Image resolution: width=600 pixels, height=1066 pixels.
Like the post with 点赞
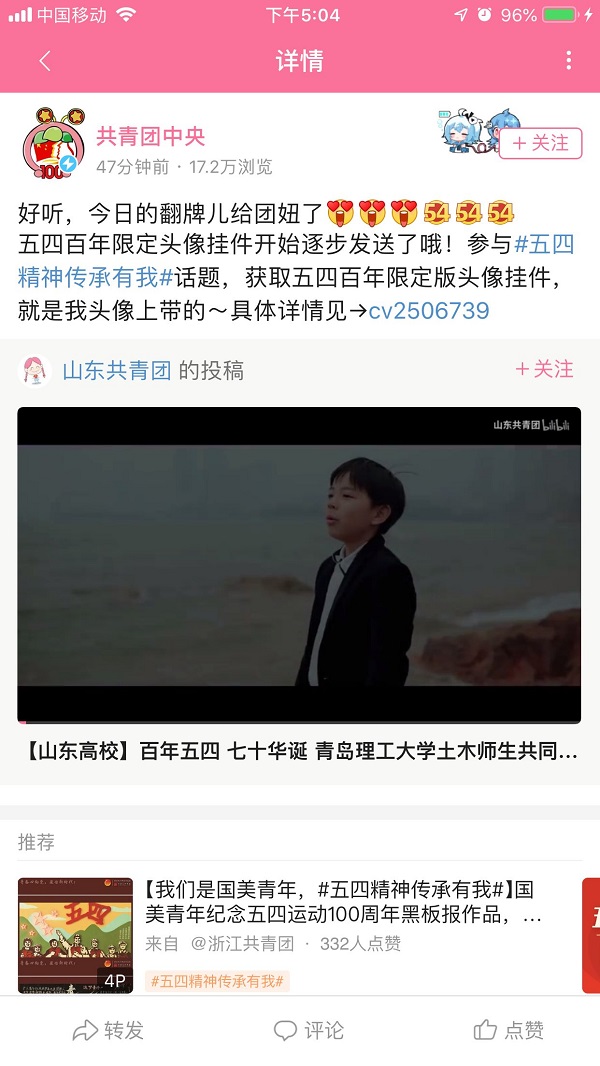pos(509,1030)
